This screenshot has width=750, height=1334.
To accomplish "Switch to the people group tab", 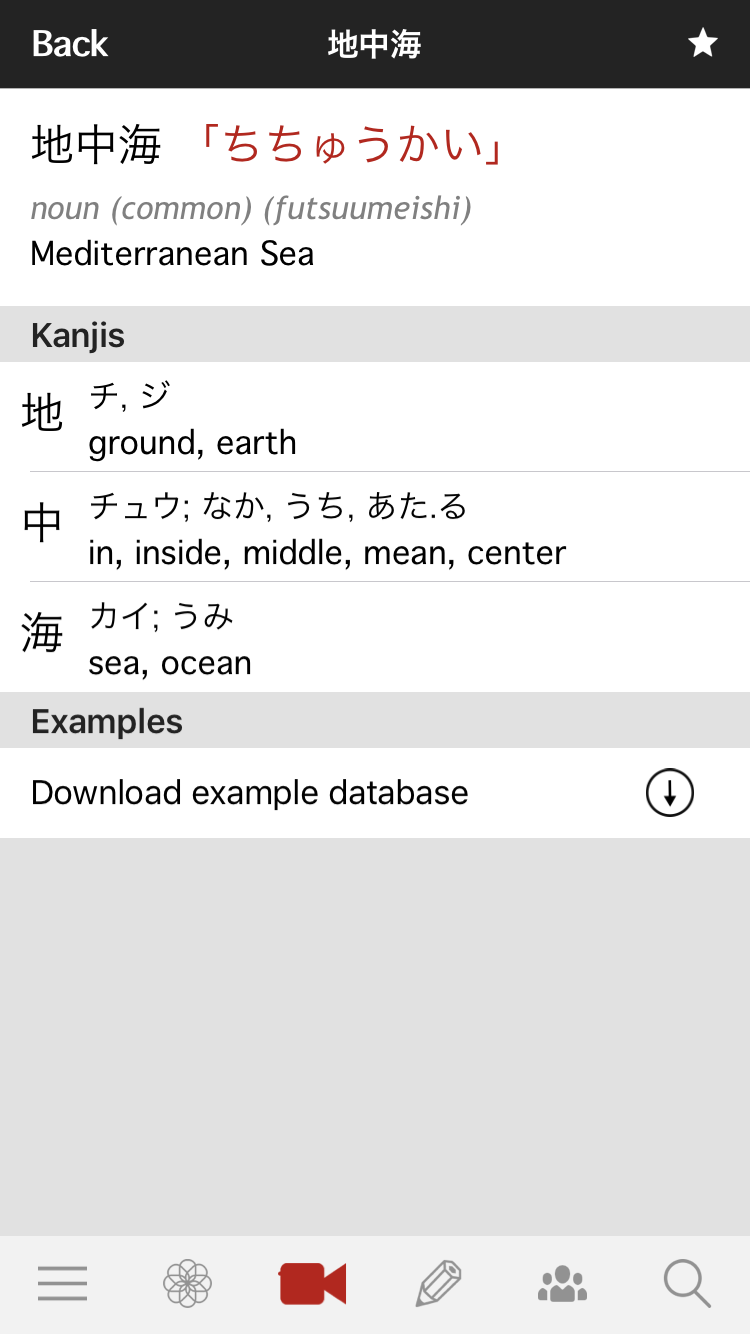I will [x=563, y=1283].
